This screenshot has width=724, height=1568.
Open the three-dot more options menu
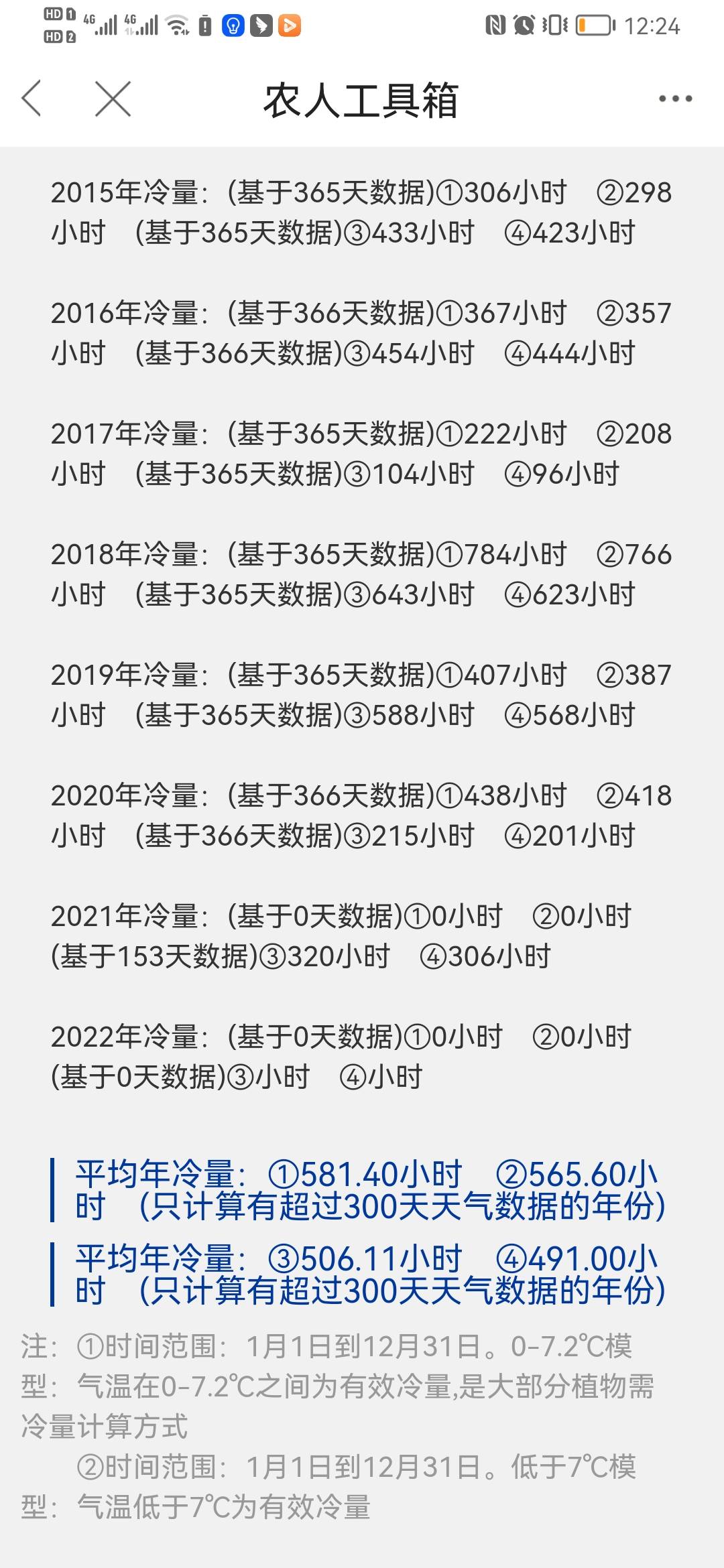point(675,99)
